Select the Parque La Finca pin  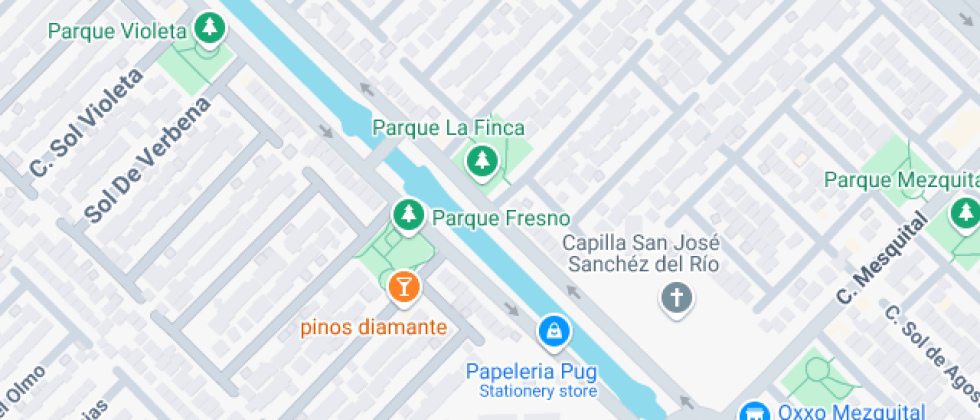(x=483, y=160)
